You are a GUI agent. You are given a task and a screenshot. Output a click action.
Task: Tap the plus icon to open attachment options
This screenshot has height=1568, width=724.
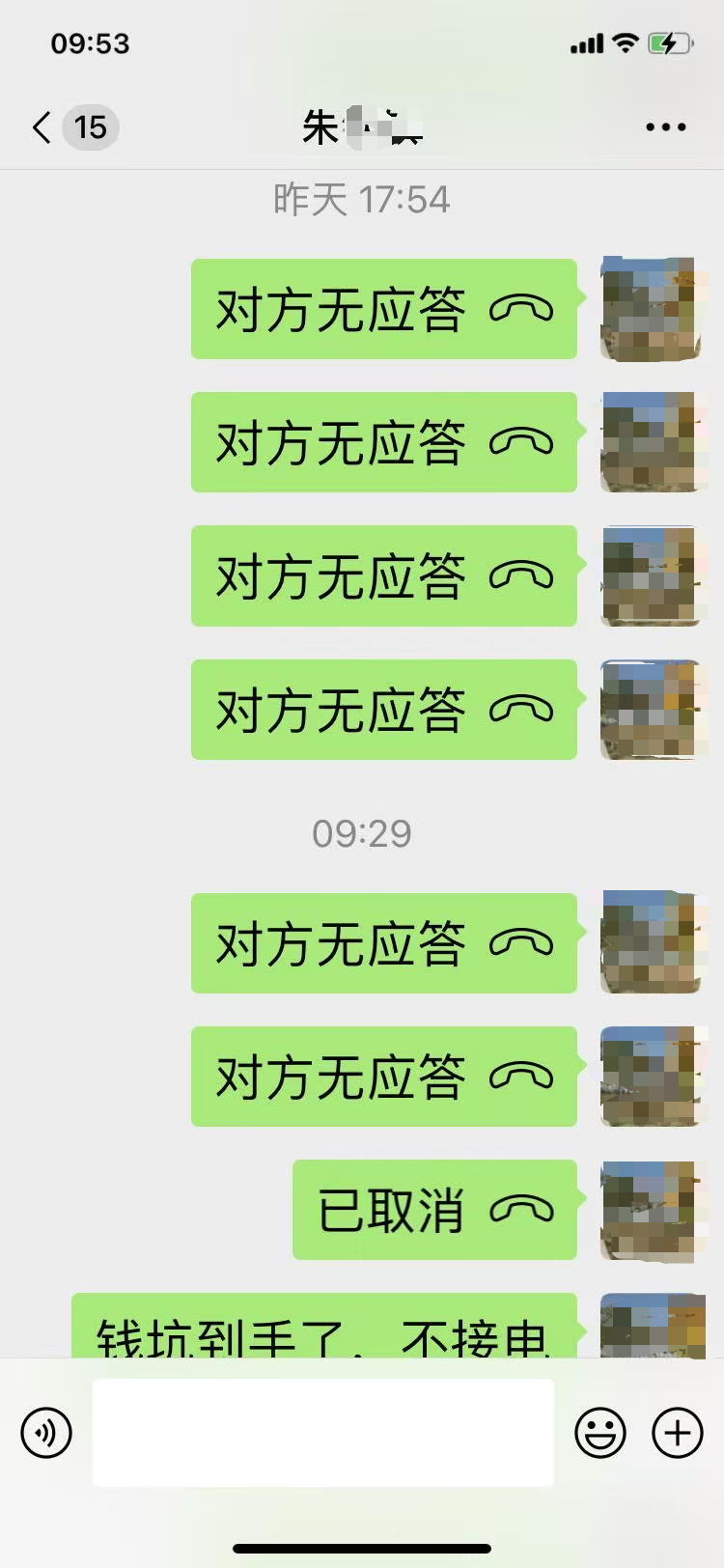coord(676,1433)
